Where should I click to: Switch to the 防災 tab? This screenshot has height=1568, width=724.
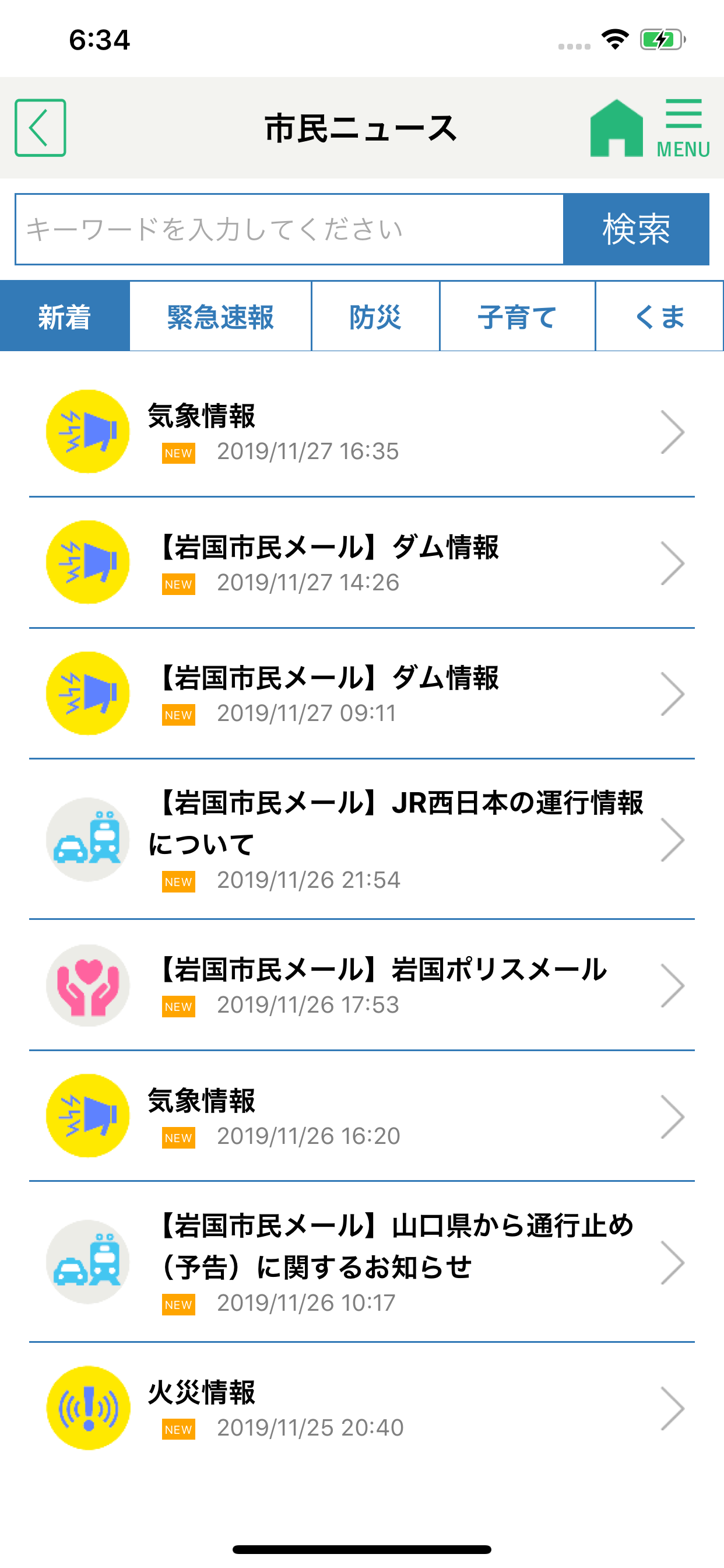click(375, 317)
